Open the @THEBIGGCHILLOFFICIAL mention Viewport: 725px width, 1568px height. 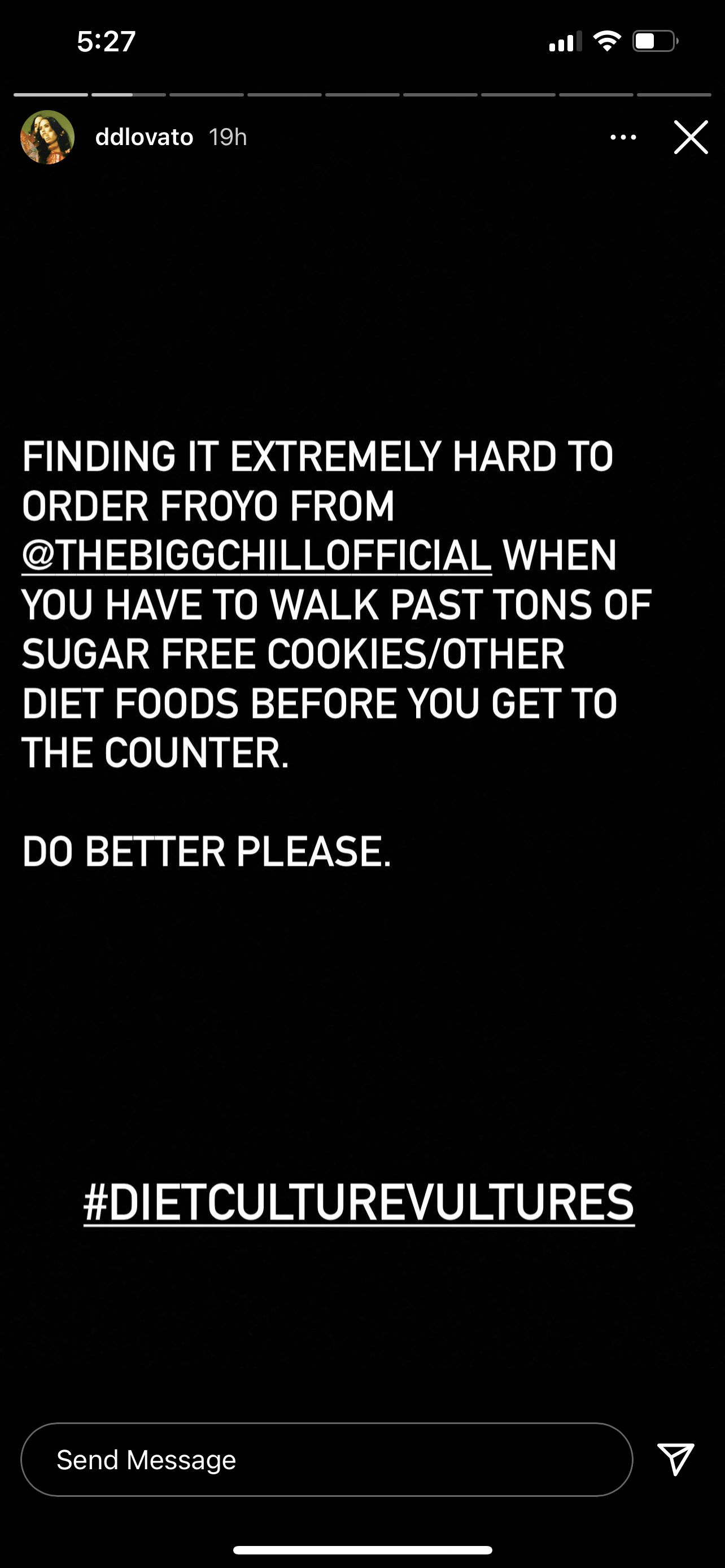click(x=256, y=555)
